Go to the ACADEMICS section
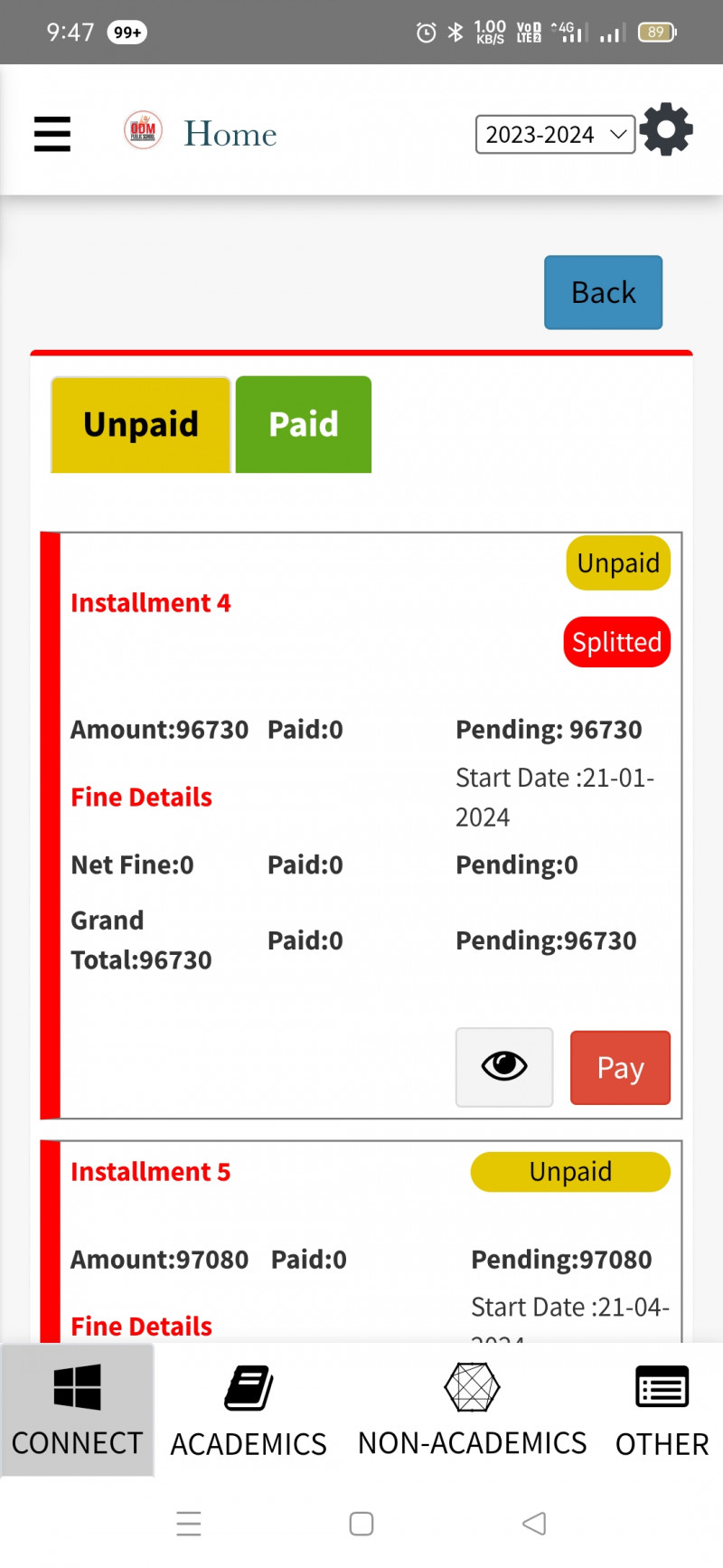 (249, 1410)
